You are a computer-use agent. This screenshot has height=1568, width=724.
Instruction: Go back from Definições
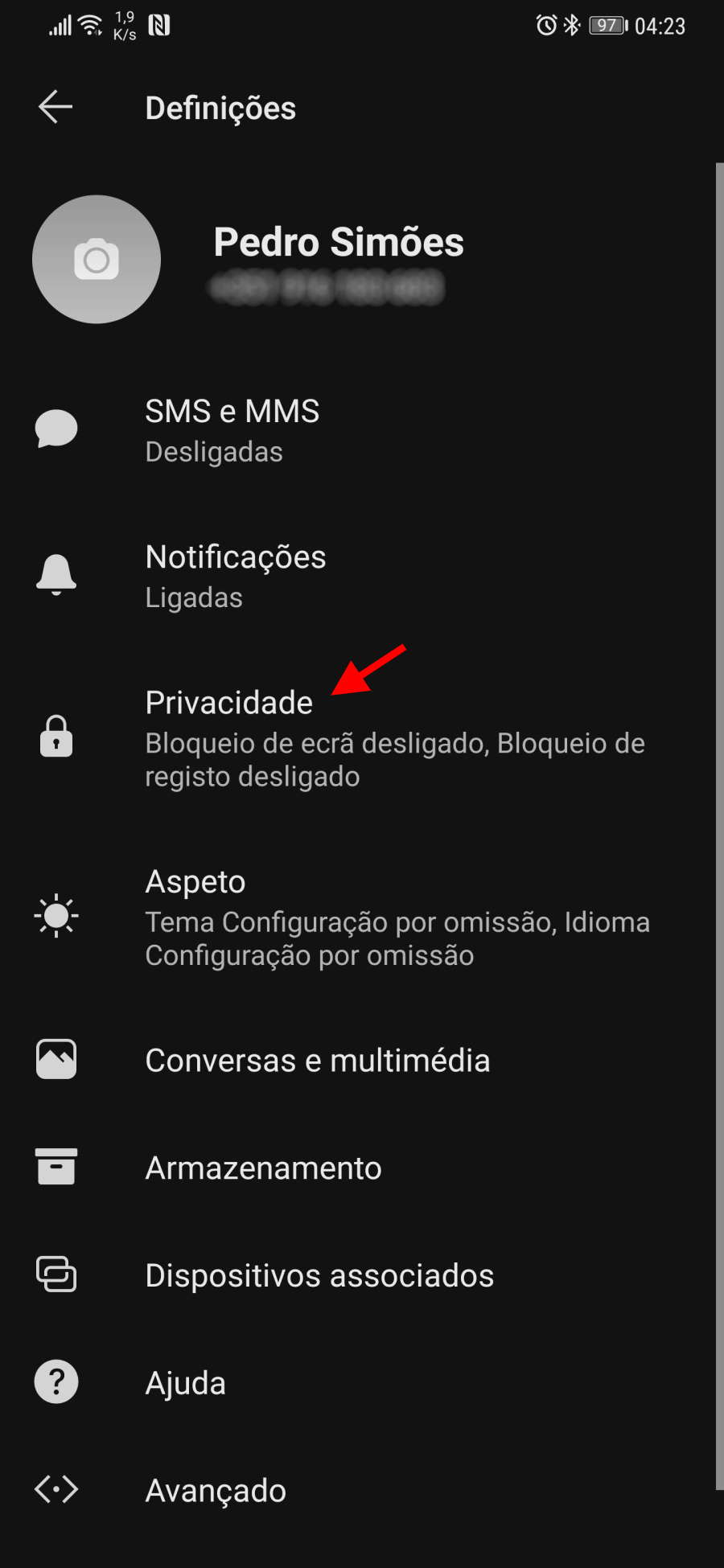pos(56,107)
